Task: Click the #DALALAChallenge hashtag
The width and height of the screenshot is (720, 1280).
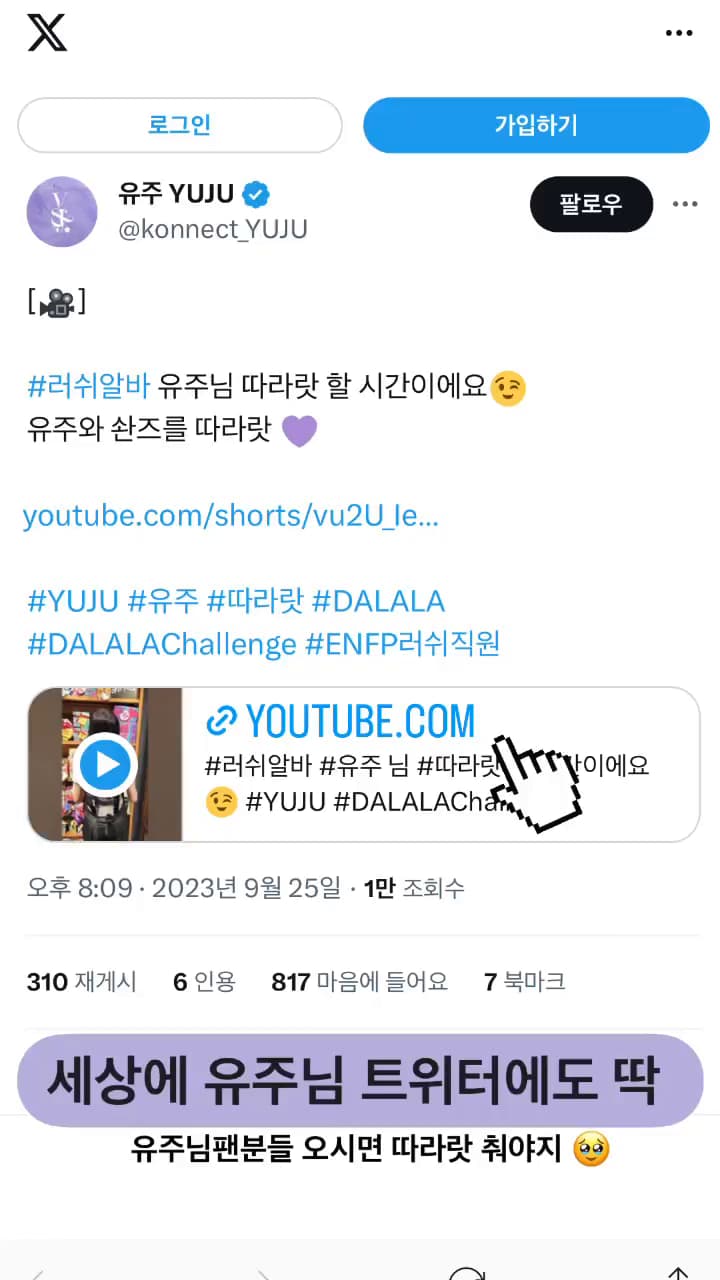Action: pyautogui.click(x=160, y=645)
